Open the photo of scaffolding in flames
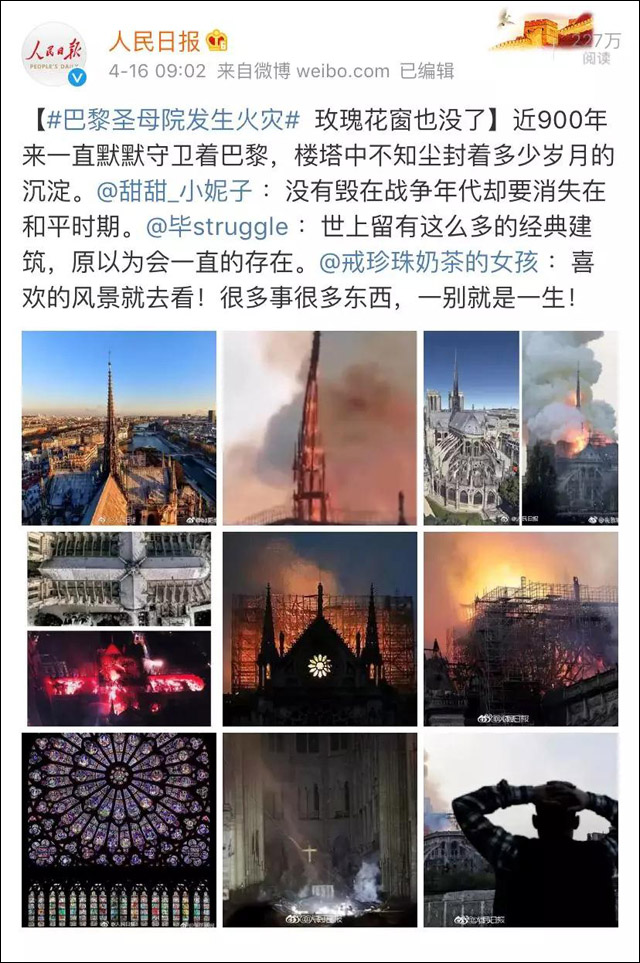The image size is (640, 963). tap(520, 628)
